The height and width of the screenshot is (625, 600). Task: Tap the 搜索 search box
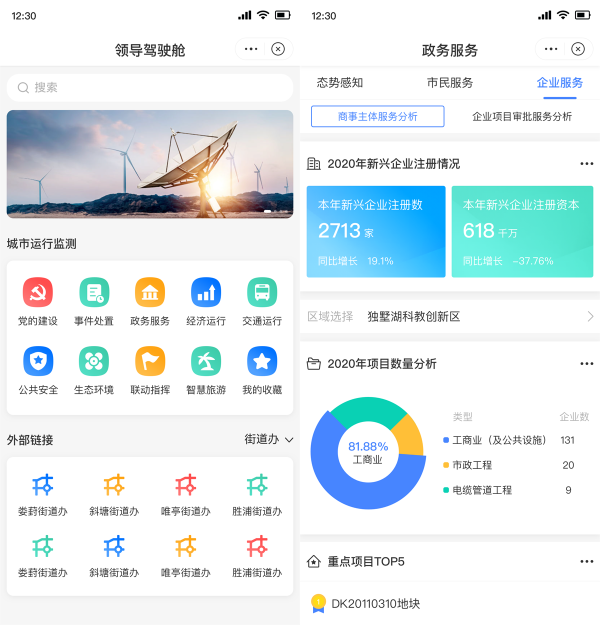(150, 87)
